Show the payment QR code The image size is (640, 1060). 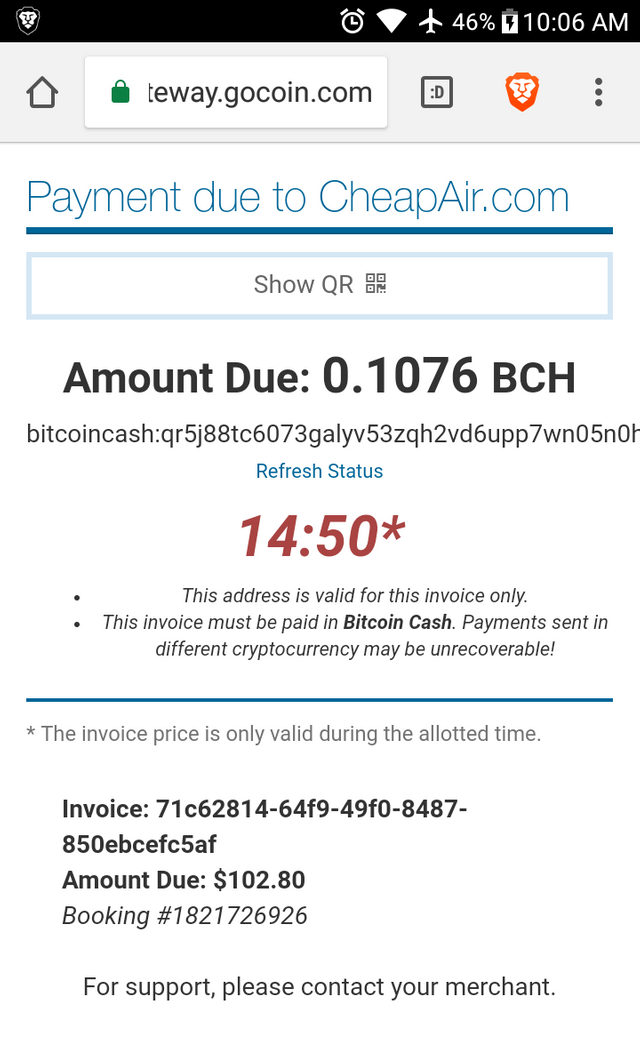tap(319, 285)
